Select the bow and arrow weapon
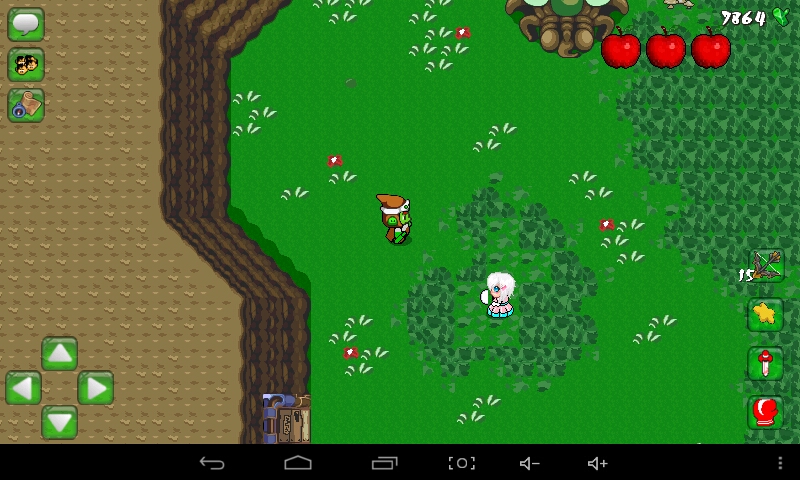Screen dimensions: 800x480 pos(766,266)
